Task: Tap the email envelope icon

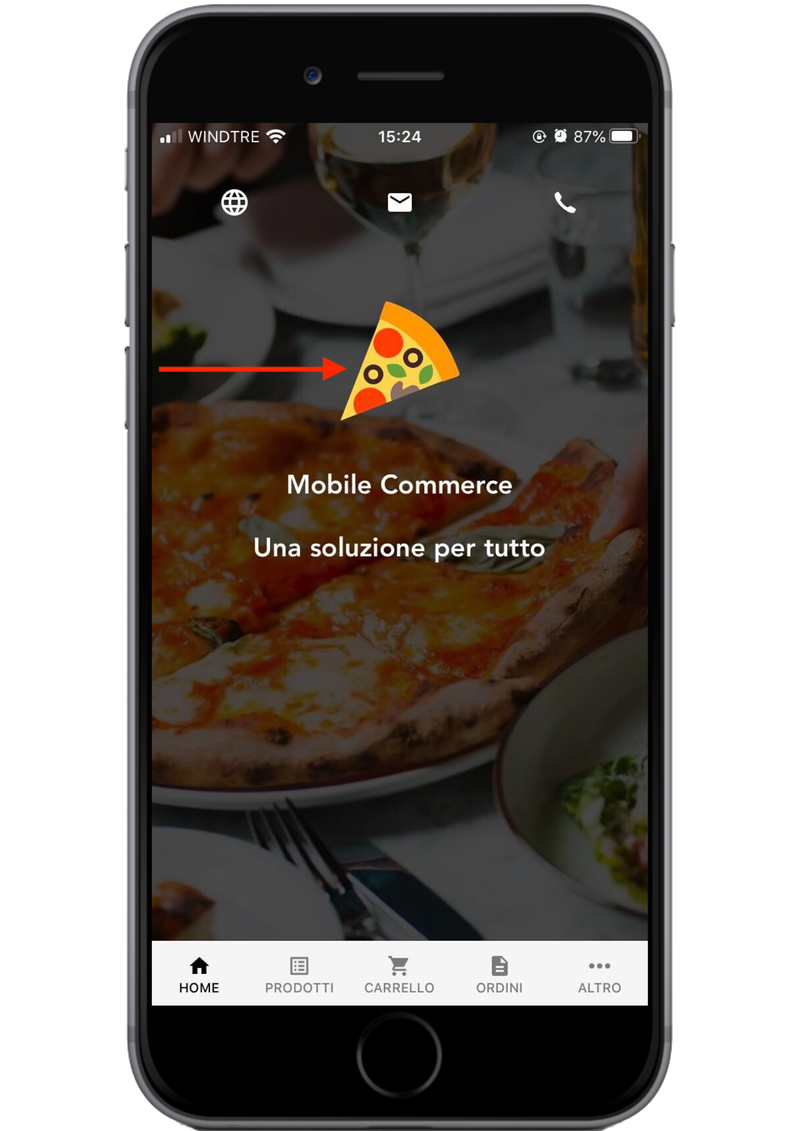Action: [x=399, y=202]
